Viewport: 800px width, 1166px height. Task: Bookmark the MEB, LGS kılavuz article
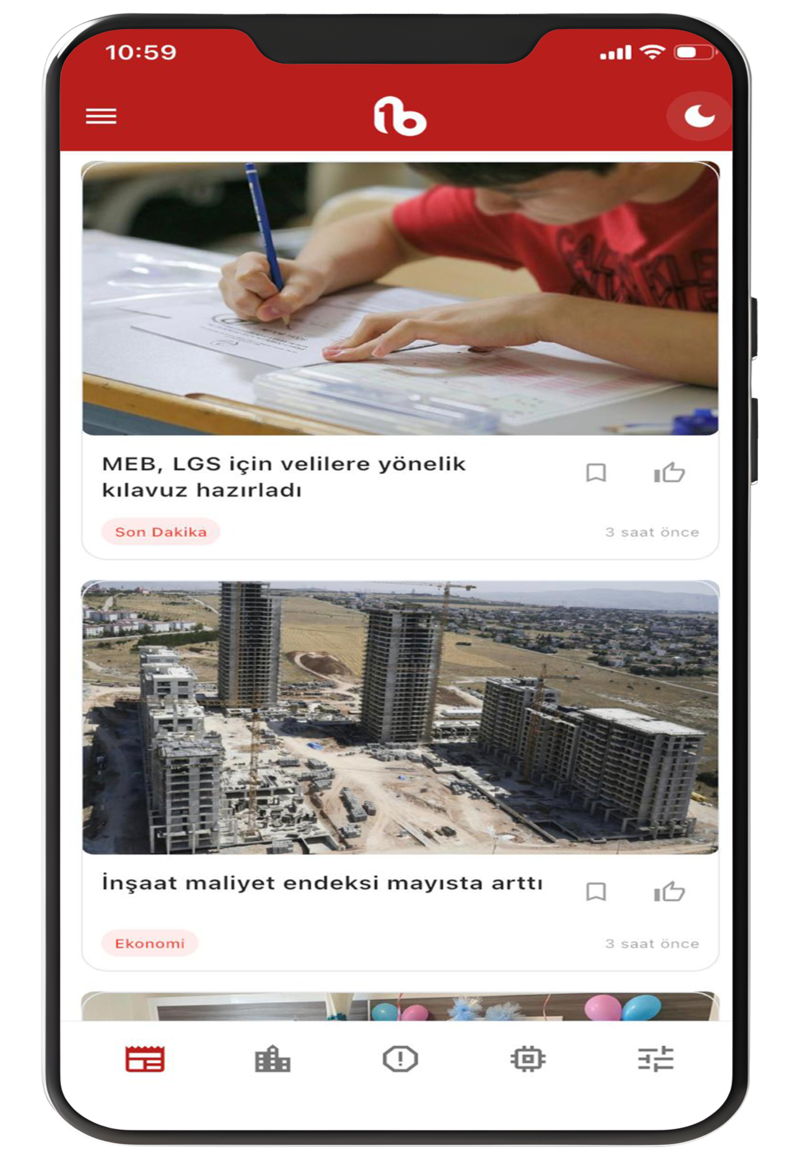596,473
